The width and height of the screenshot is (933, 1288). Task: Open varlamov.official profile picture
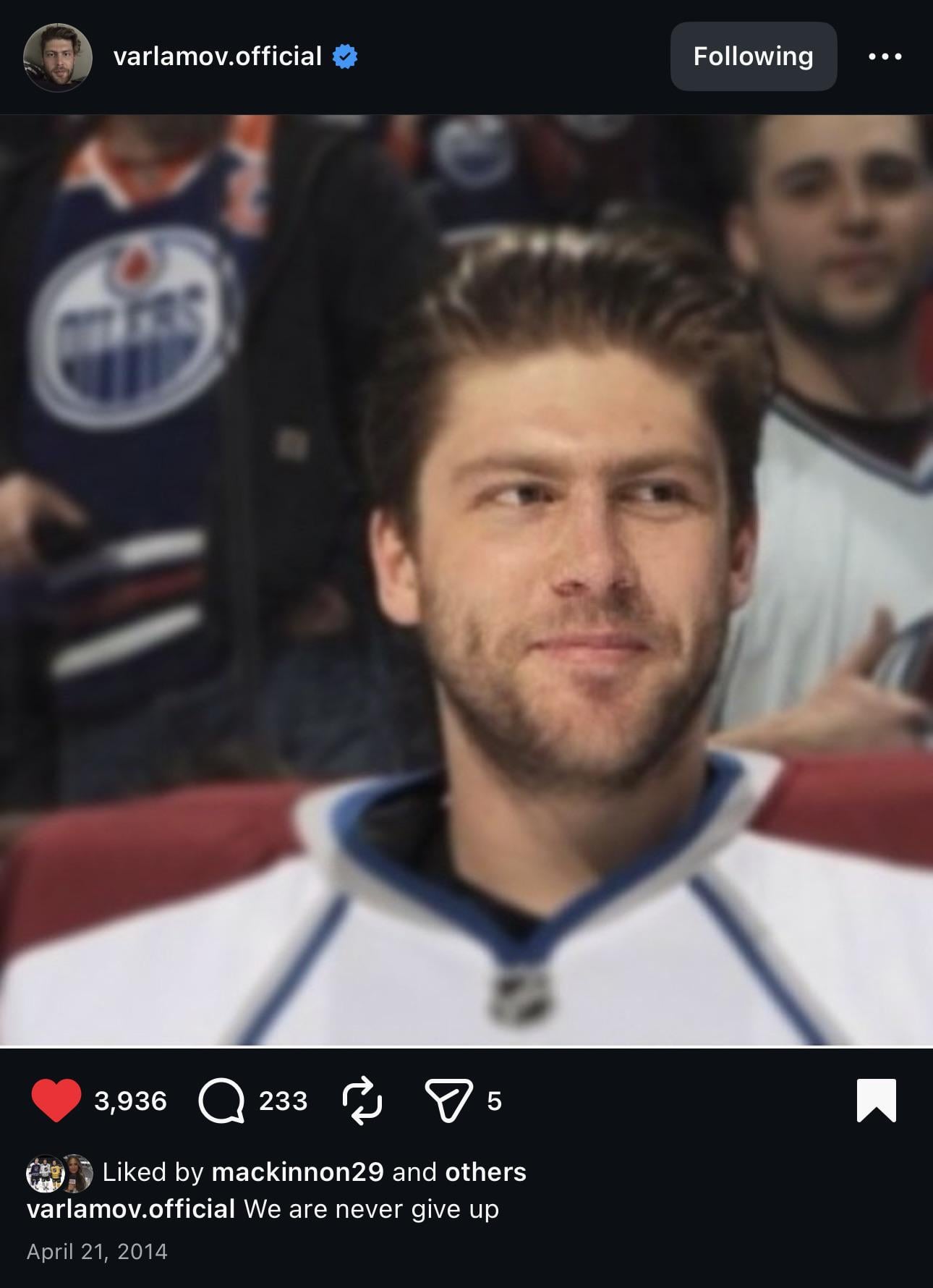(58, 57)
